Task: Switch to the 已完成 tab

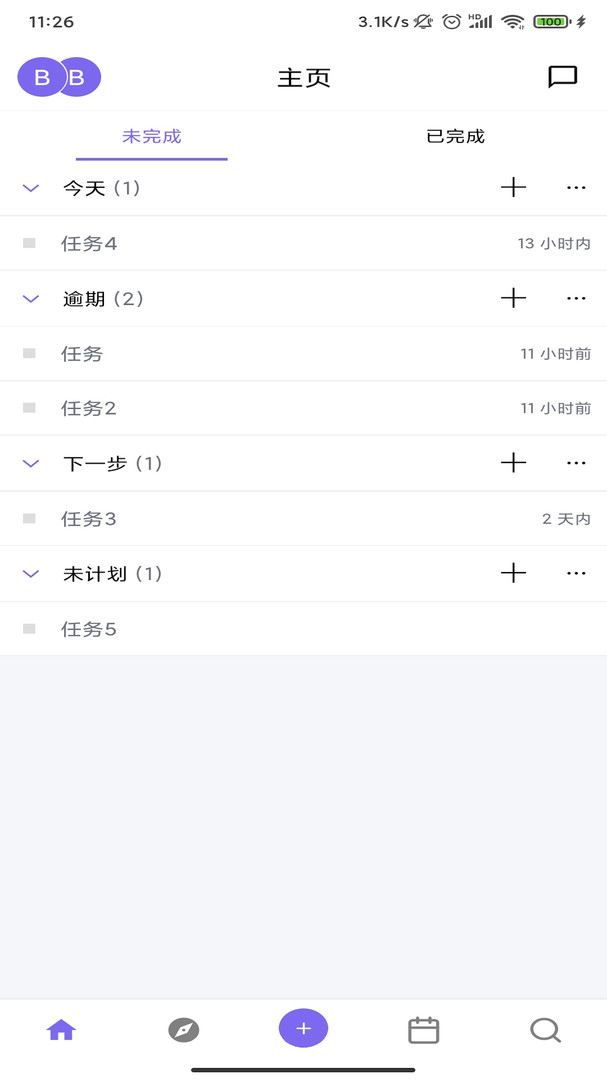Action: coord(455,137)
